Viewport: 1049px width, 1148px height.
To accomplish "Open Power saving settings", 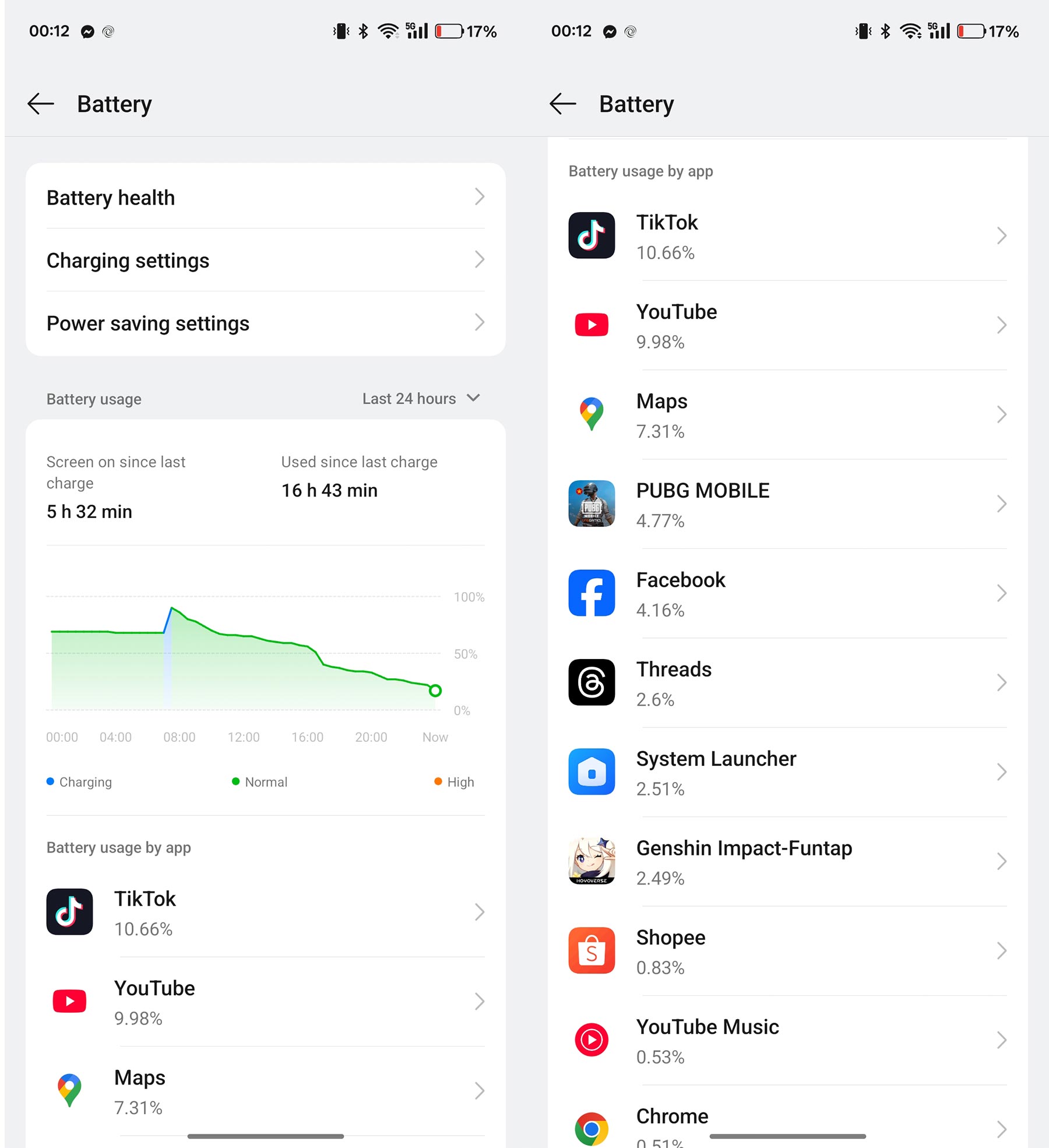I will tap(265, 323).
